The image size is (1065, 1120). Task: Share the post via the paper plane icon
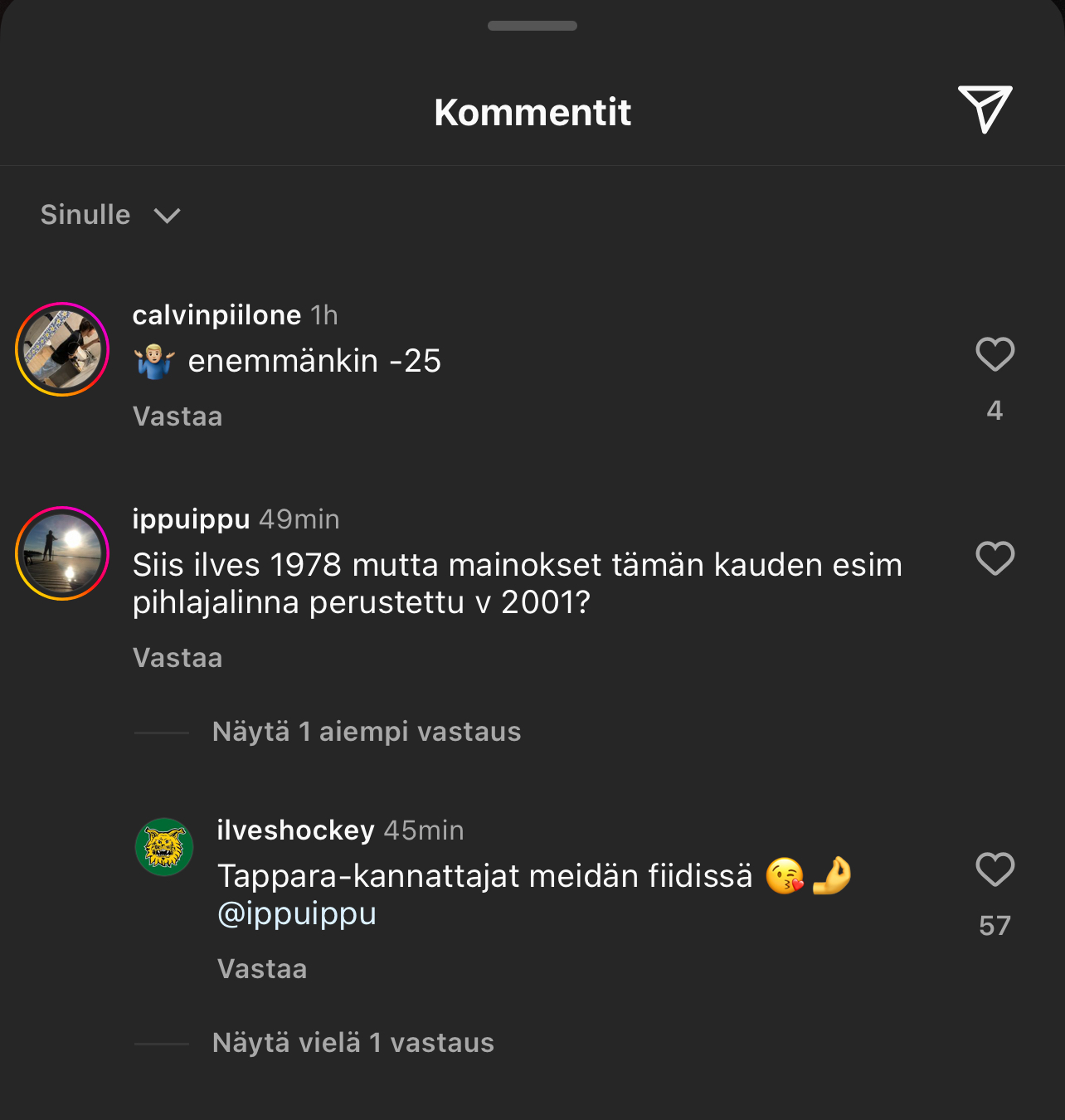point(985,110)
